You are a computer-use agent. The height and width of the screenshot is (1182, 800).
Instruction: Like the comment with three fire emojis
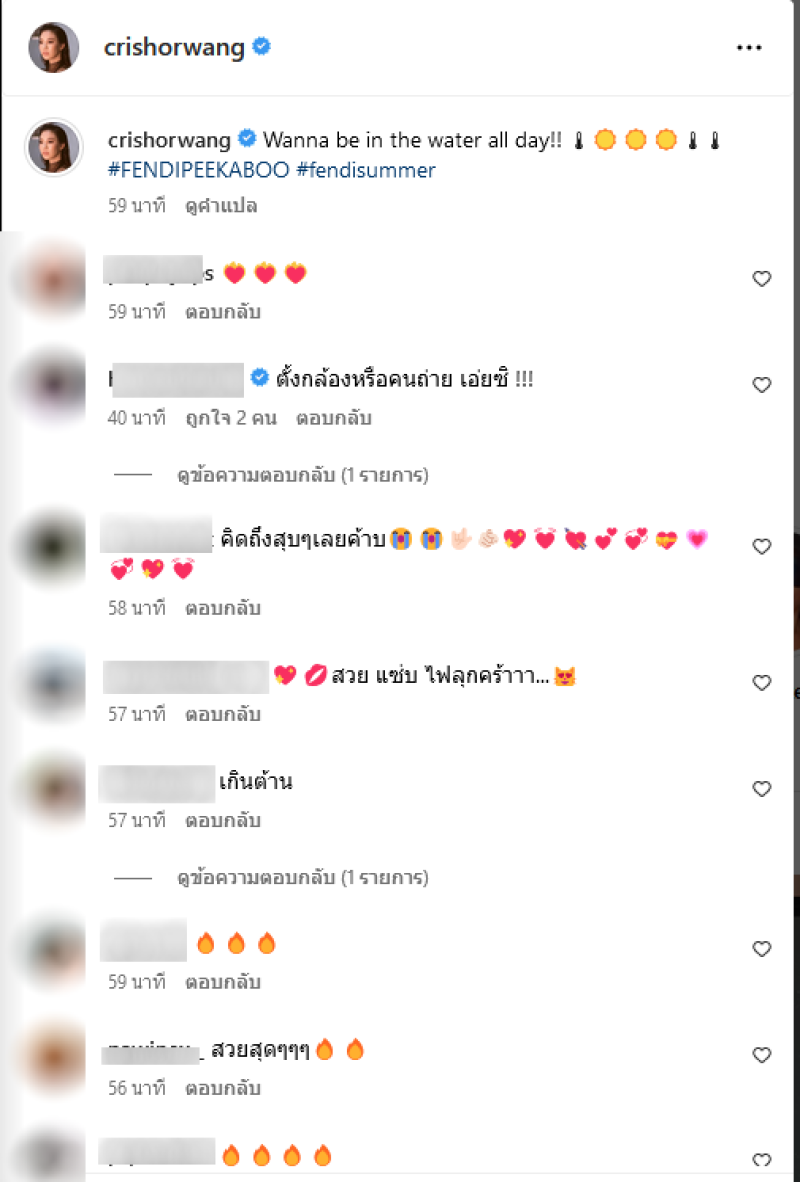click(762, 949)
